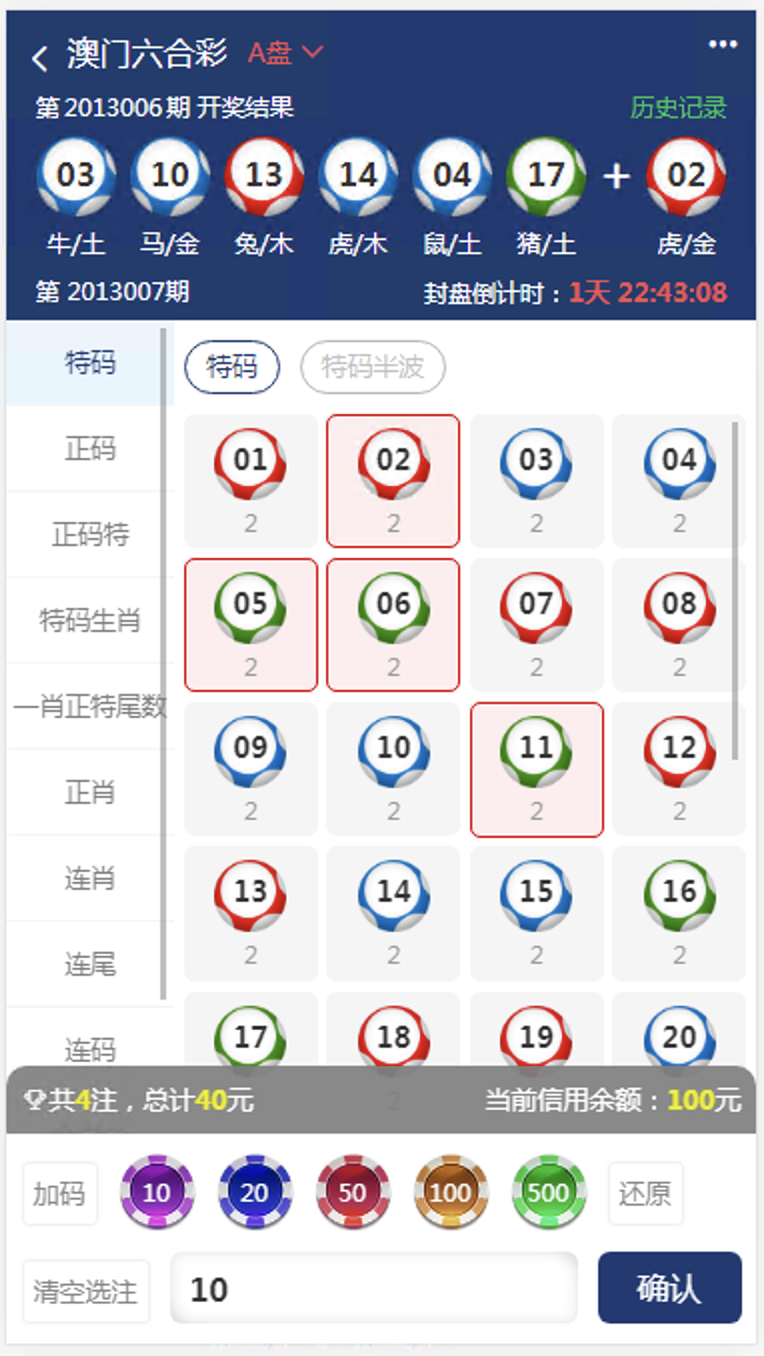The width and height of the screenshot is (764, 1356).
Task: Open 历史记录 history link
Action: (678, 107)
